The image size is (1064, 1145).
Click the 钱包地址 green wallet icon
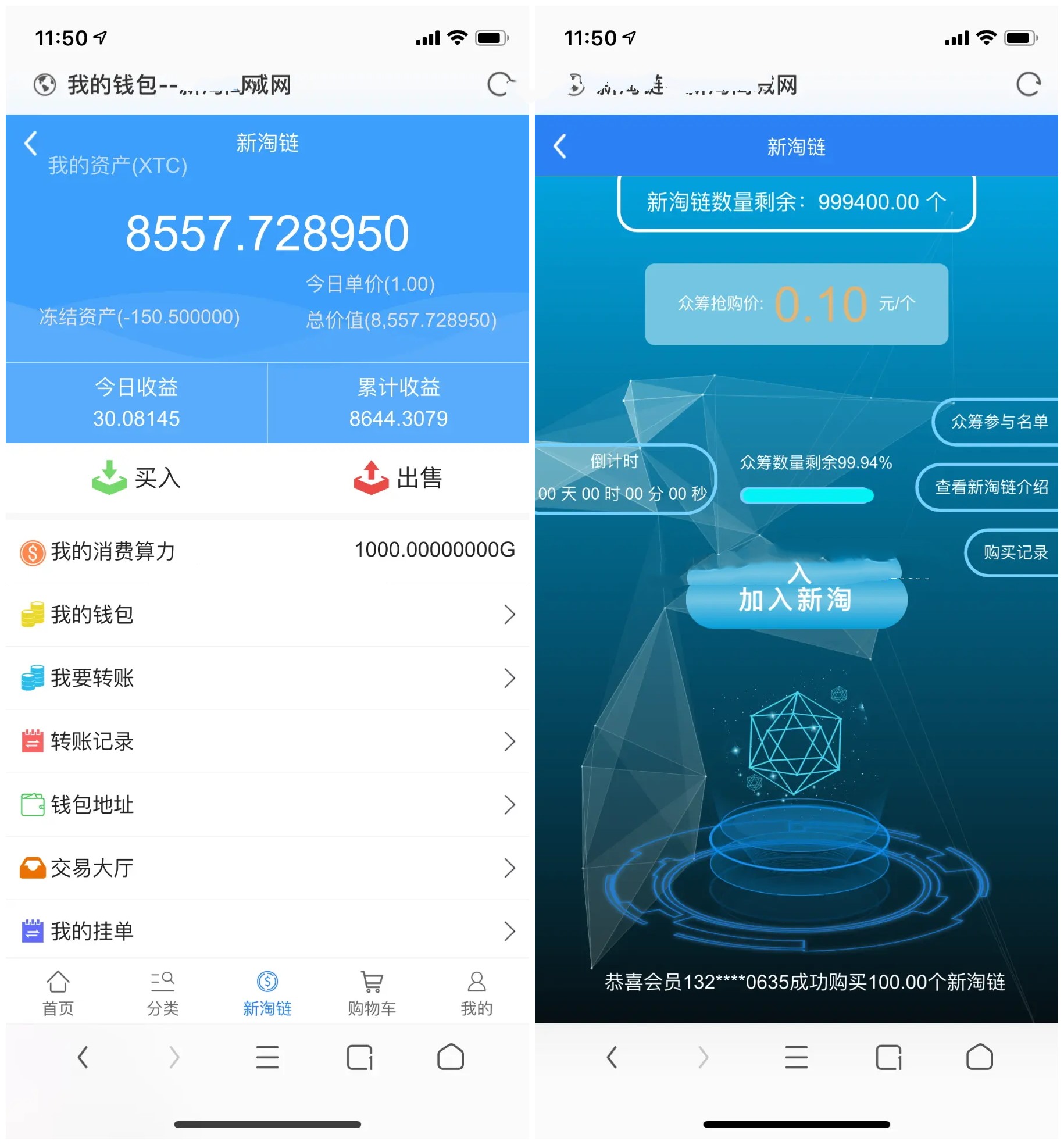tap(32, 805)
